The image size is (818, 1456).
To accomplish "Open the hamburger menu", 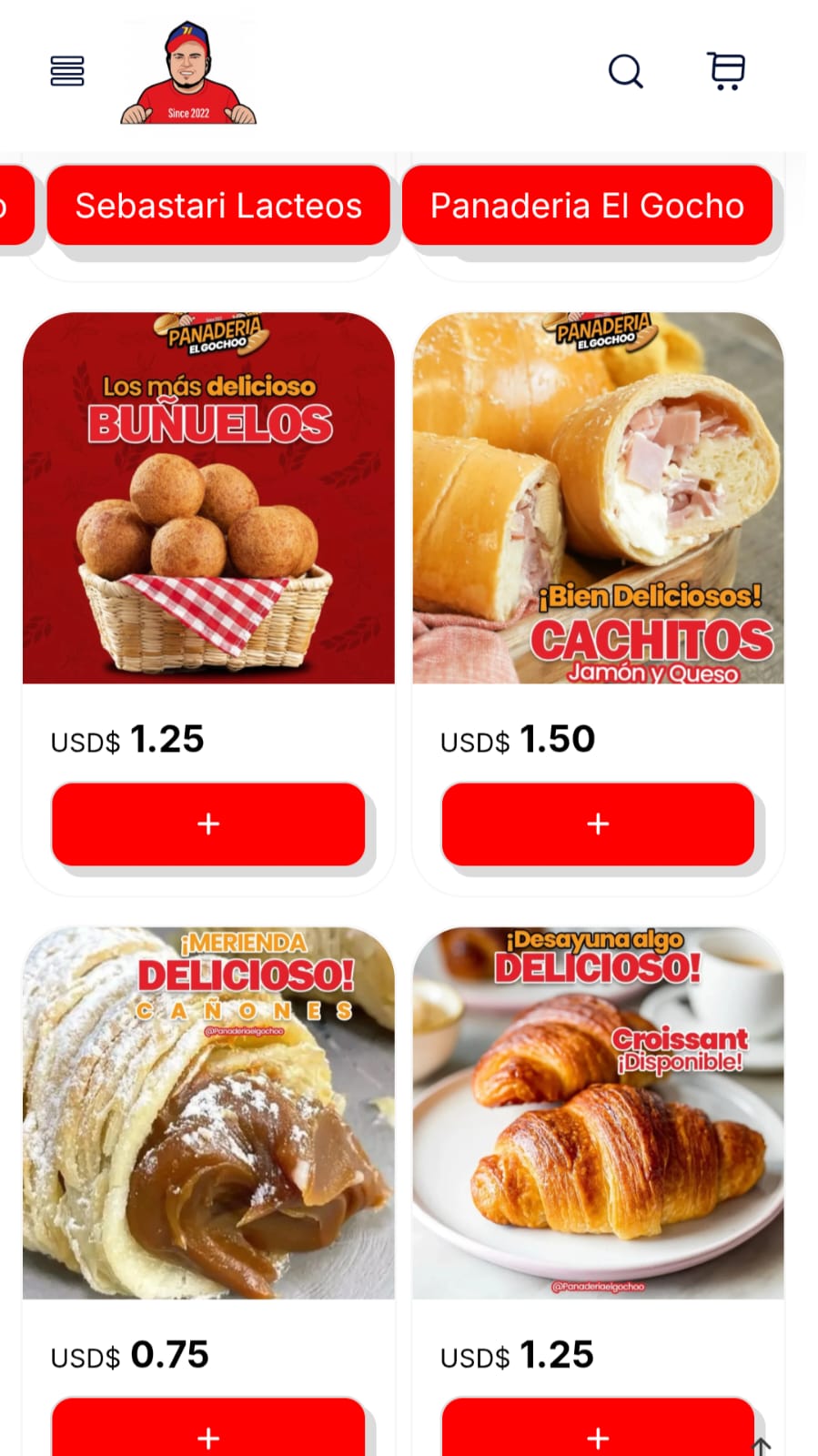I will [67, 71].
